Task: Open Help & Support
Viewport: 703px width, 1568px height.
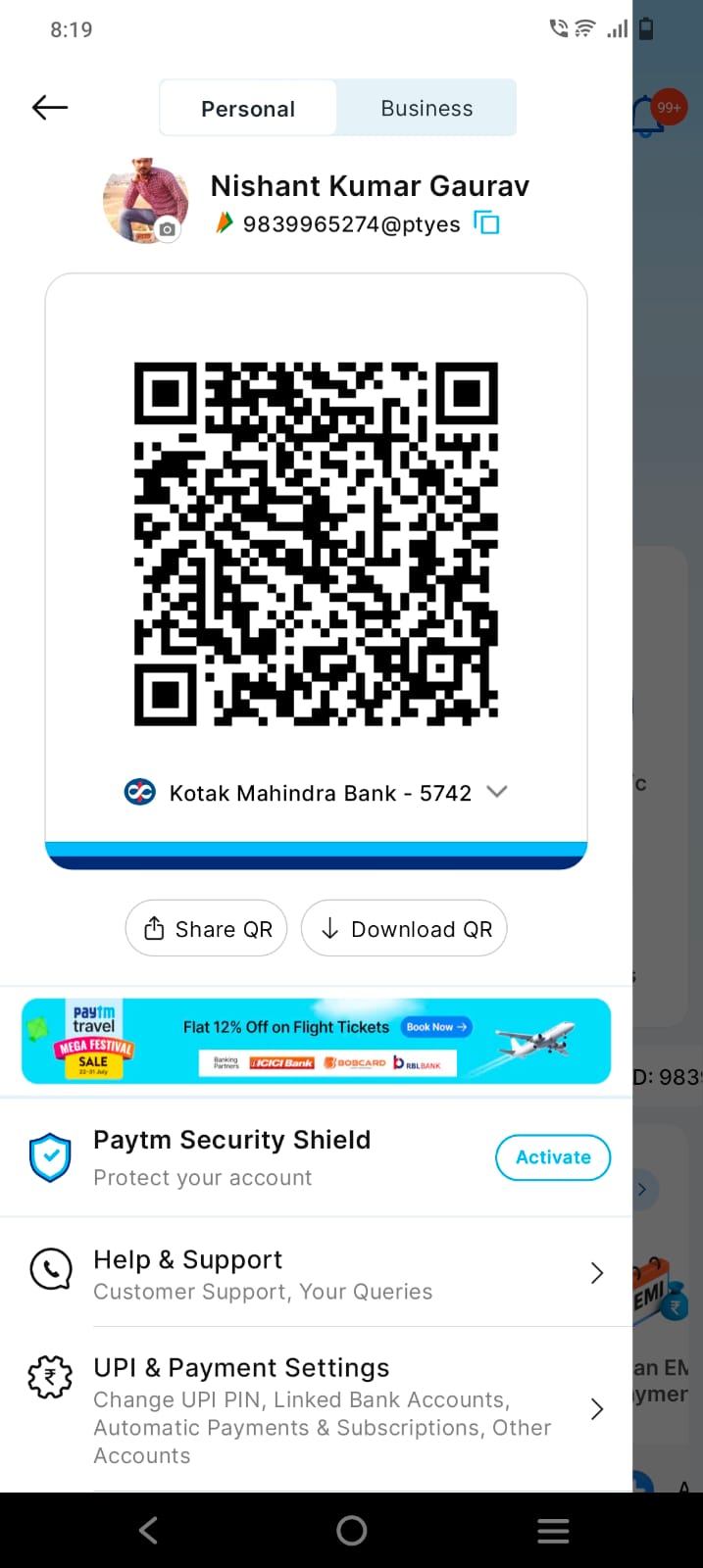Action: tap(316, 1273)
